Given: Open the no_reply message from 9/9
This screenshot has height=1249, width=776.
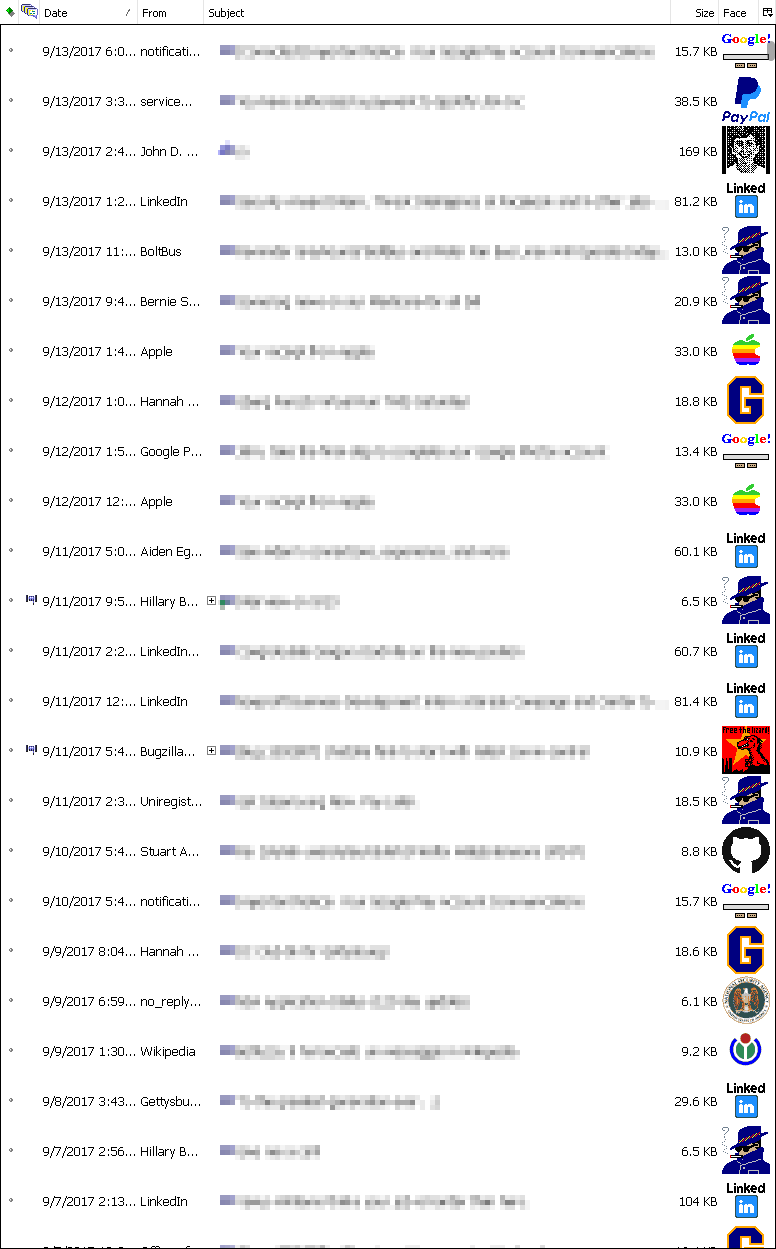Looking at the screenshot, I should click(x=400, y=1001).
